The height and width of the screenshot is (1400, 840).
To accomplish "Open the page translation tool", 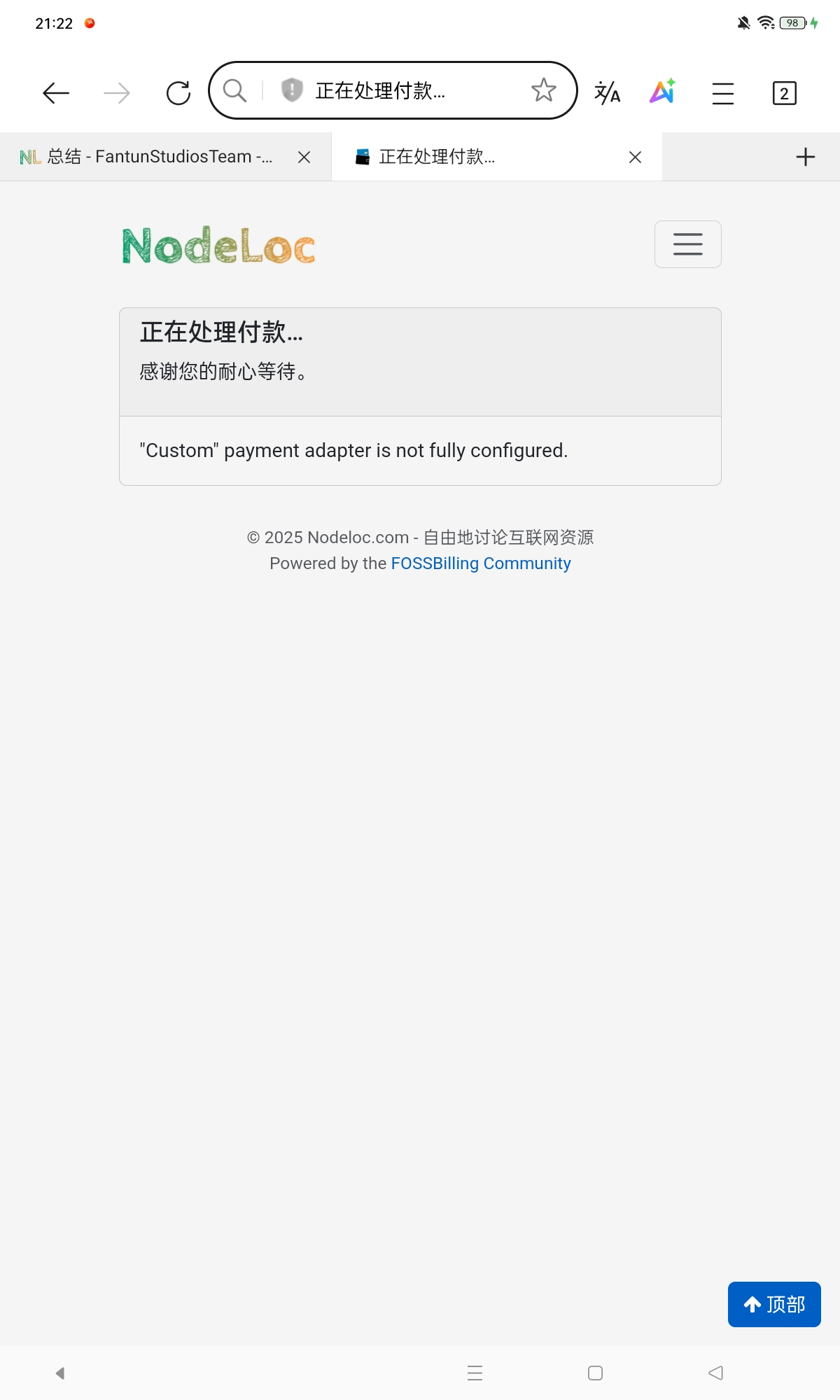I will click(607, 92).
